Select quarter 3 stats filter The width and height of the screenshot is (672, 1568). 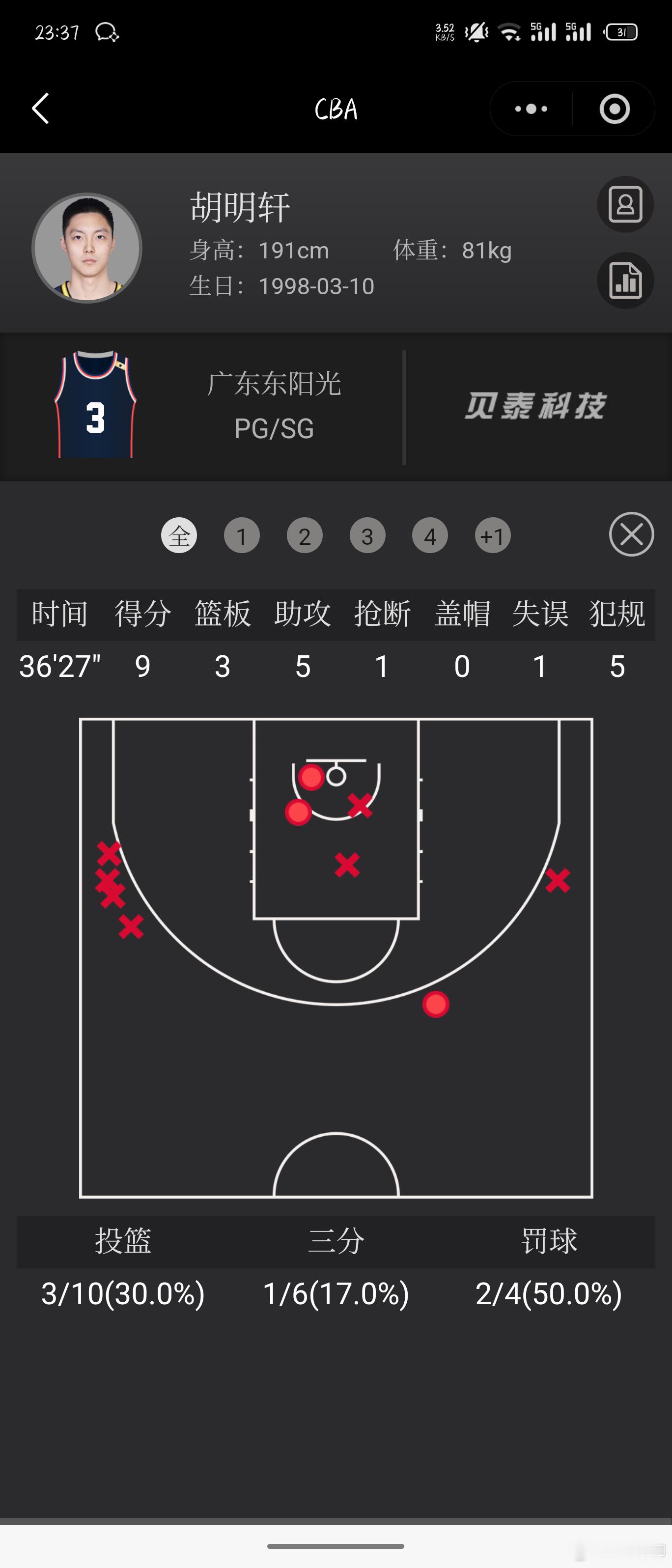(367, 535)
